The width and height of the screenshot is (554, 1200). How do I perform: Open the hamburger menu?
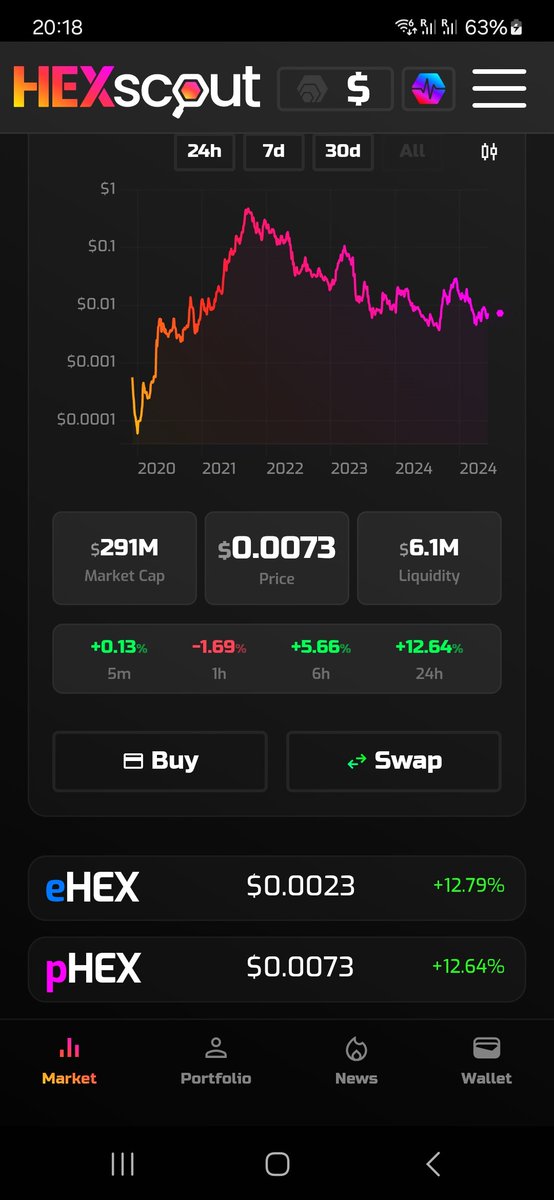point(499,89)
